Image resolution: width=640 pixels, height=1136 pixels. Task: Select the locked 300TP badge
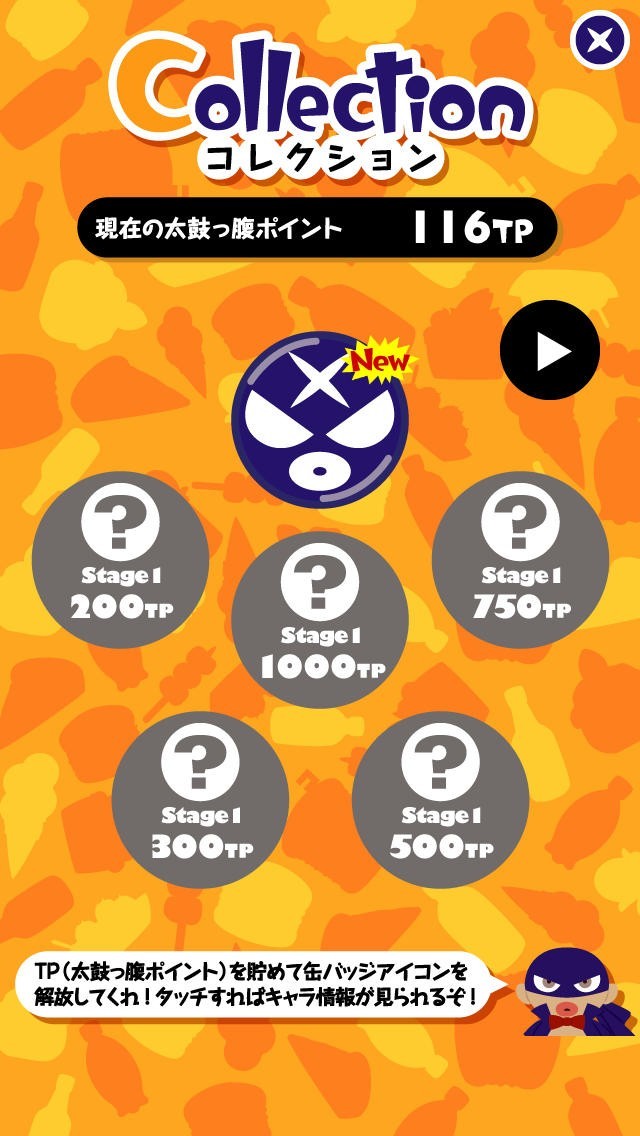click(x=201, y=800)
